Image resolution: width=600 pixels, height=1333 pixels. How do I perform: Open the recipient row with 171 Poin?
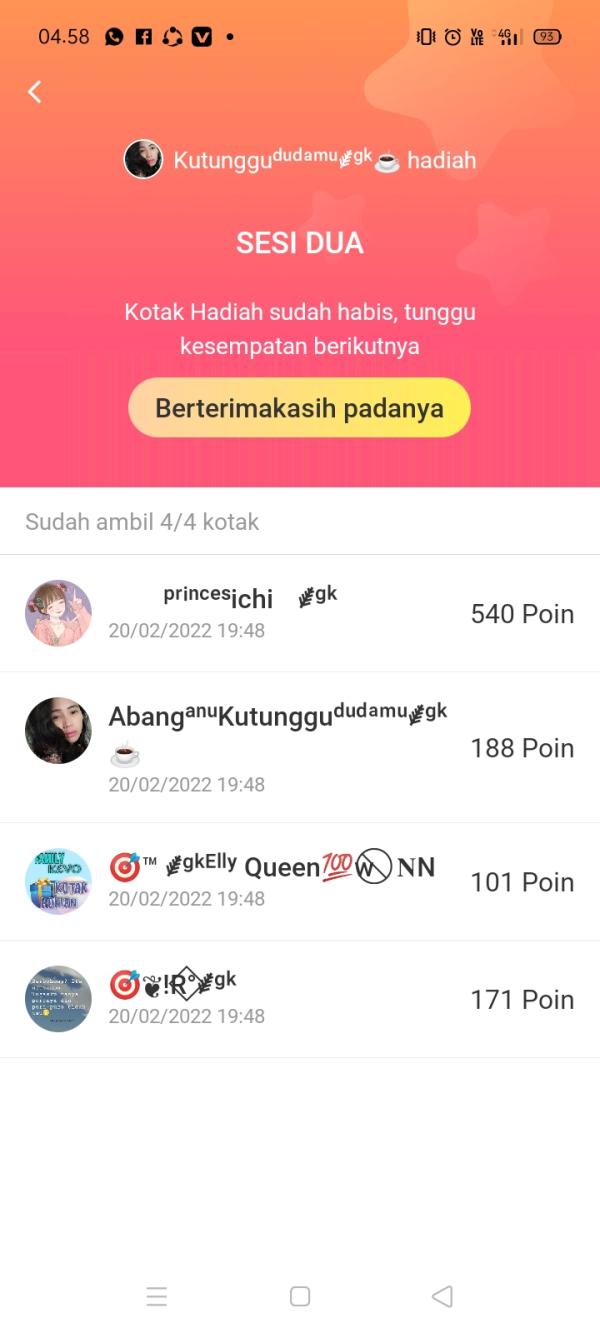tap(300, 999)
